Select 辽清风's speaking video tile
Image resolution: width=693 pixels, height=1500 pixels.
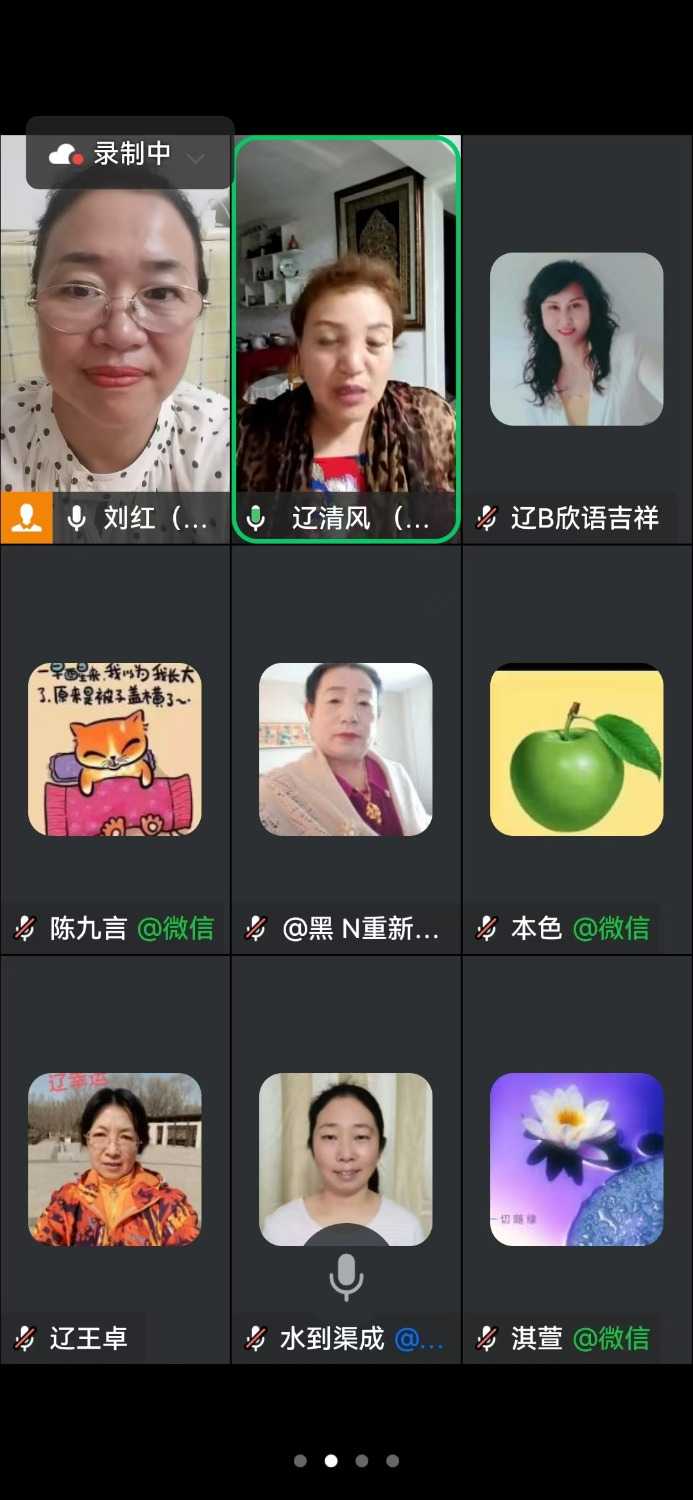click(x=346, y=340)
